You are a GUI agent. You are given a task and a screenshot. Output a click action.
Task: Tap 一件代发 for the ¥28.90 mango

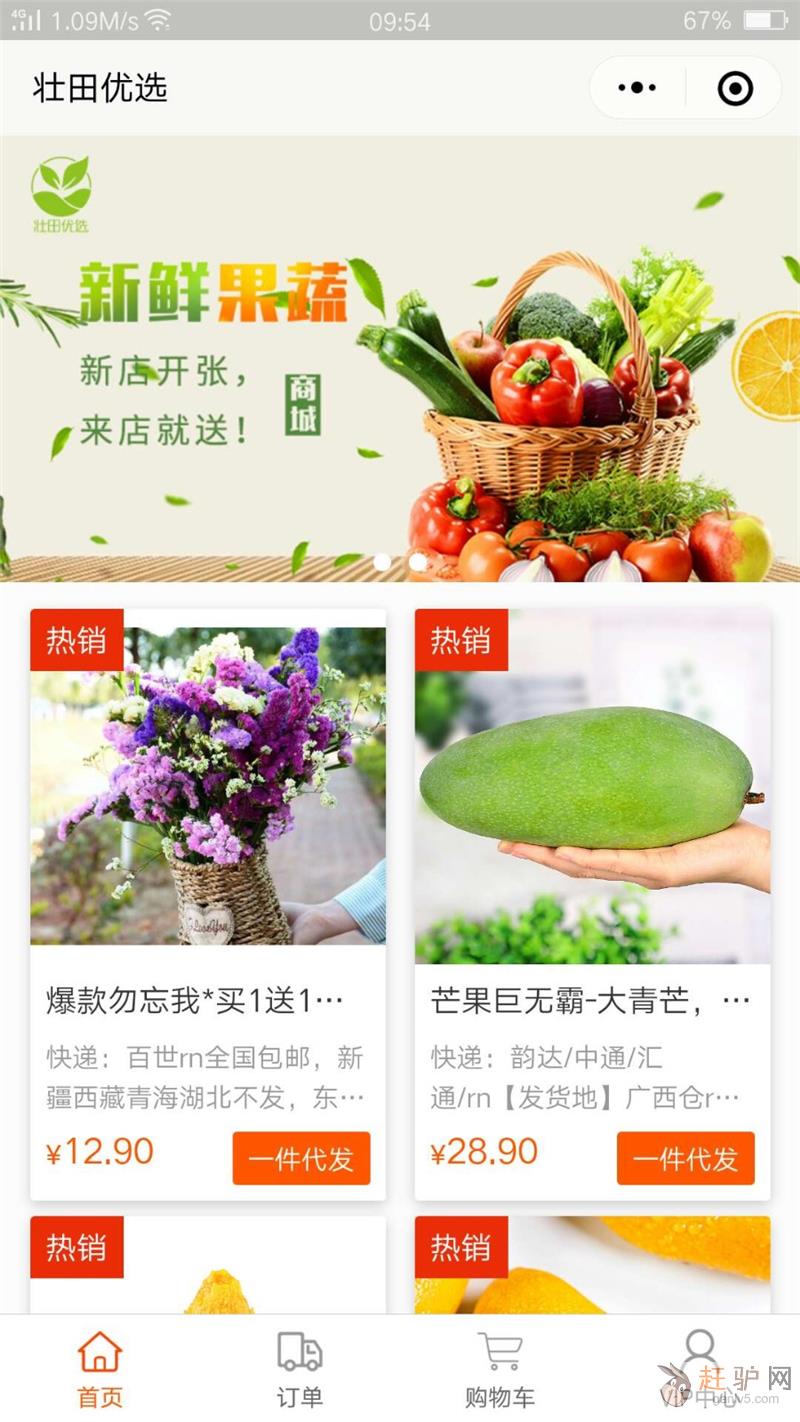click(685, 1158)
